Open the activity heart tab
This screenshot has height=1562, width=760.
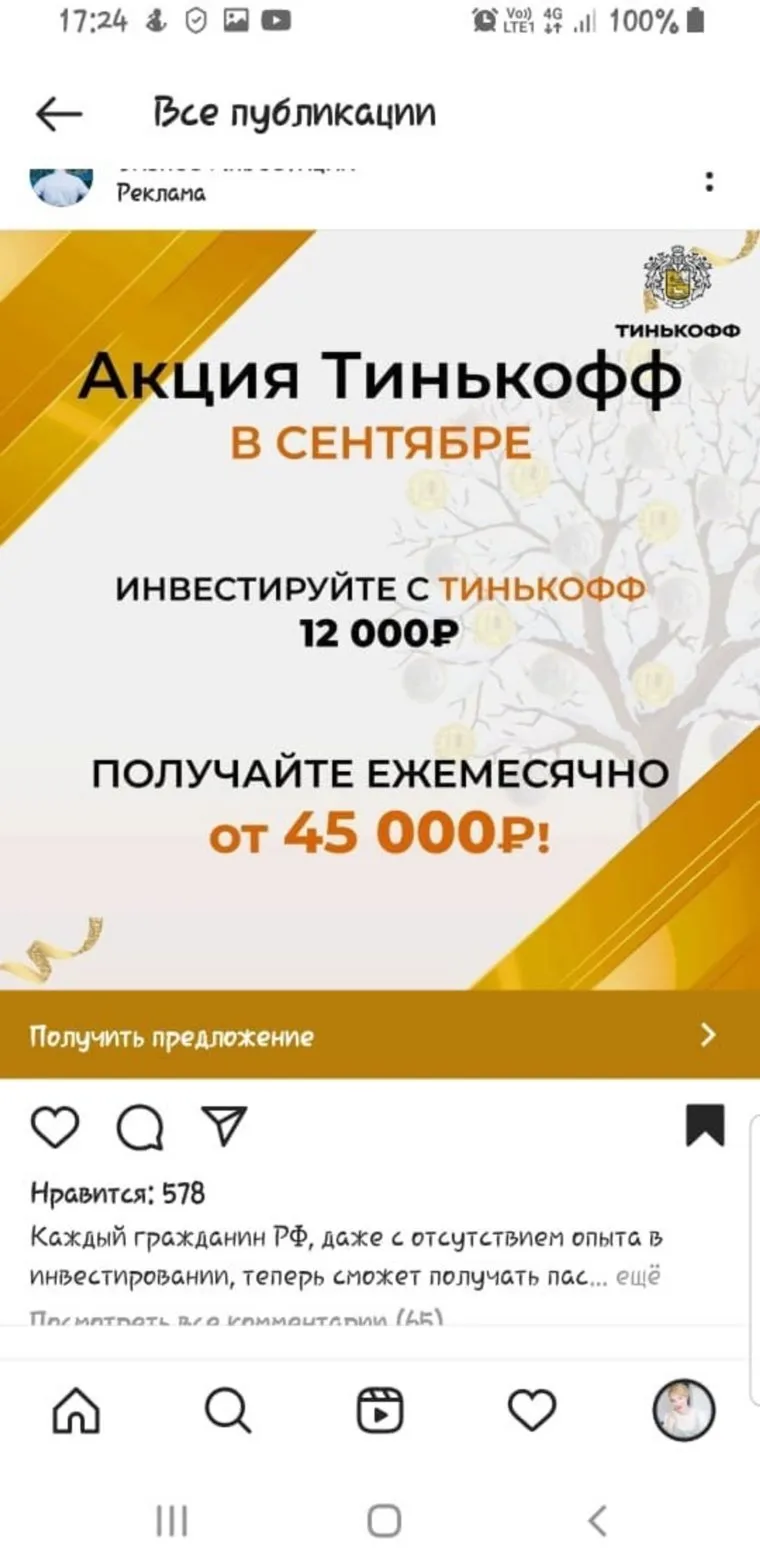[532, 1411]
